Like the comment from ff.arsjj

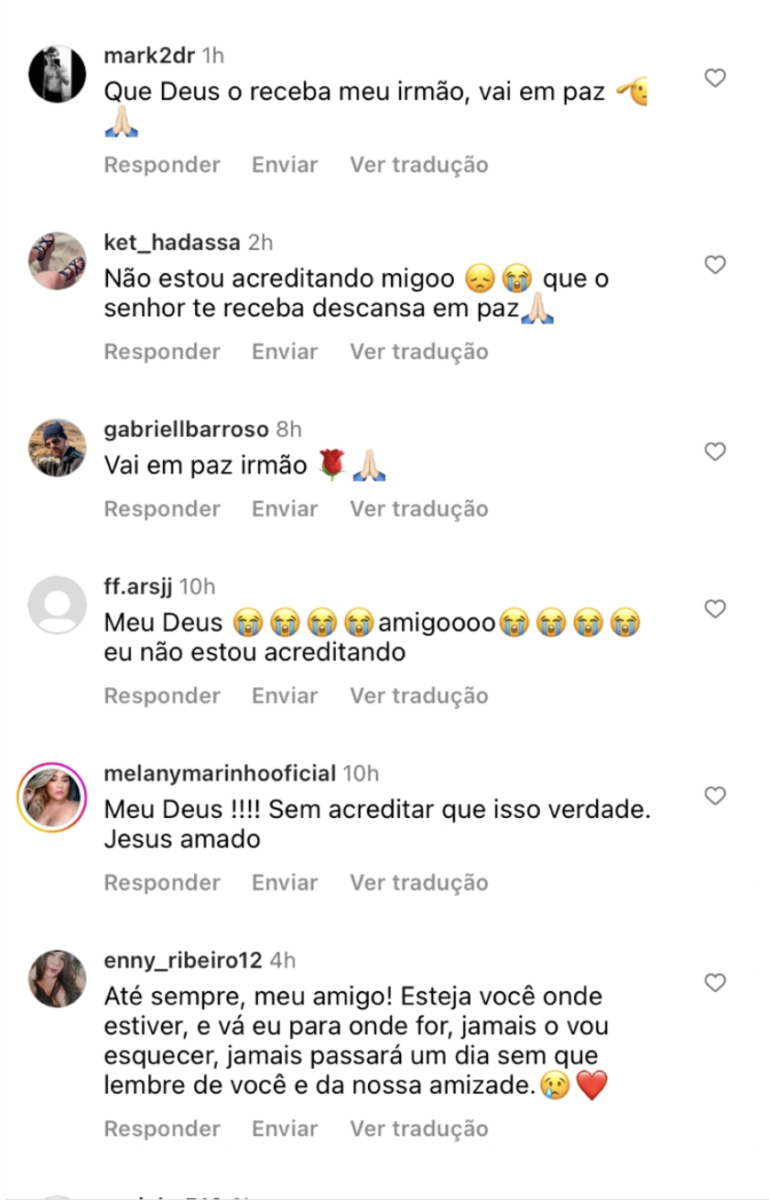click(x=715, y=609)
